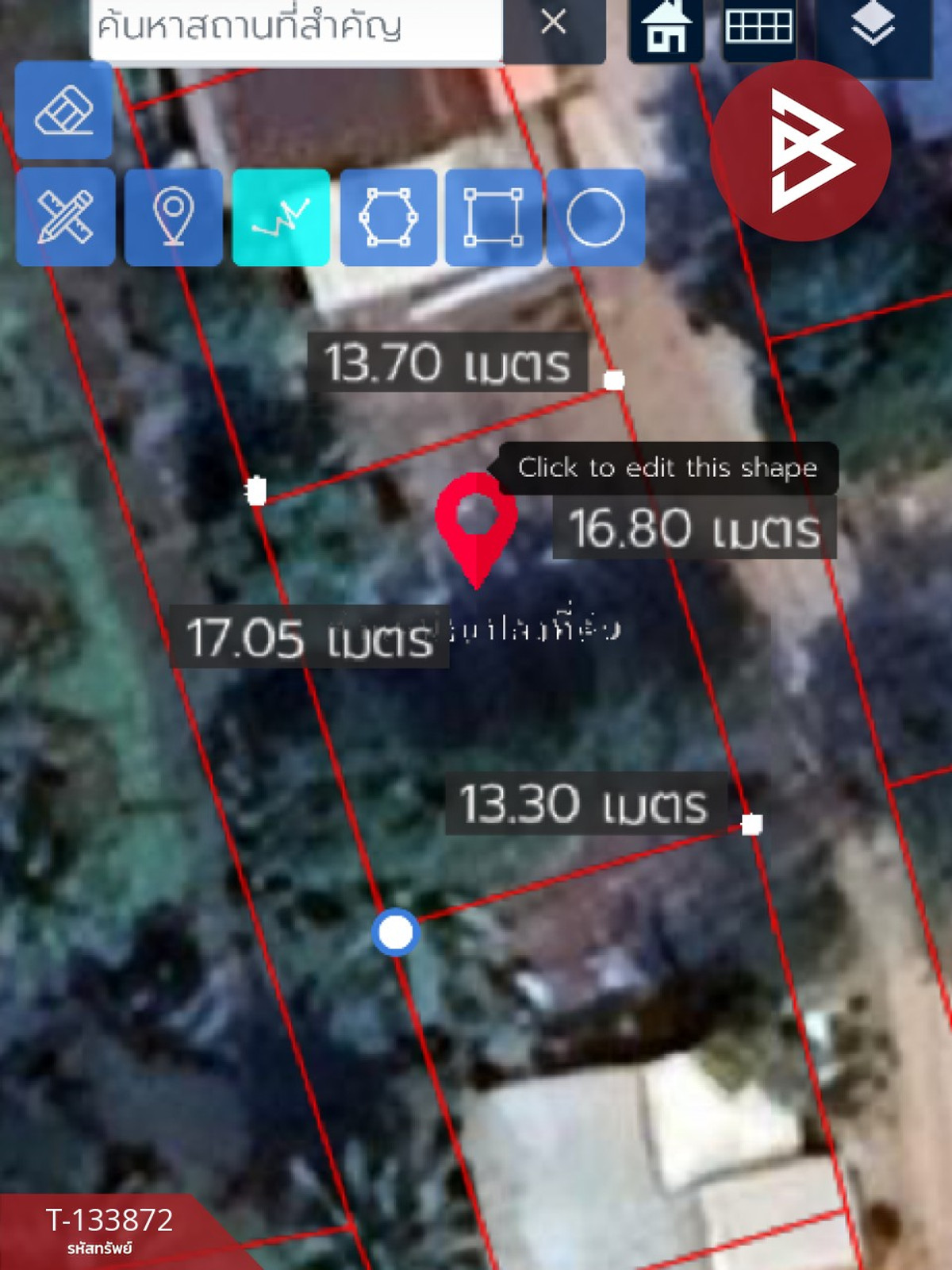The width and height of the screenshot is (952, 1270).
Task: Open the map layers icon
Action: [873, 29]
